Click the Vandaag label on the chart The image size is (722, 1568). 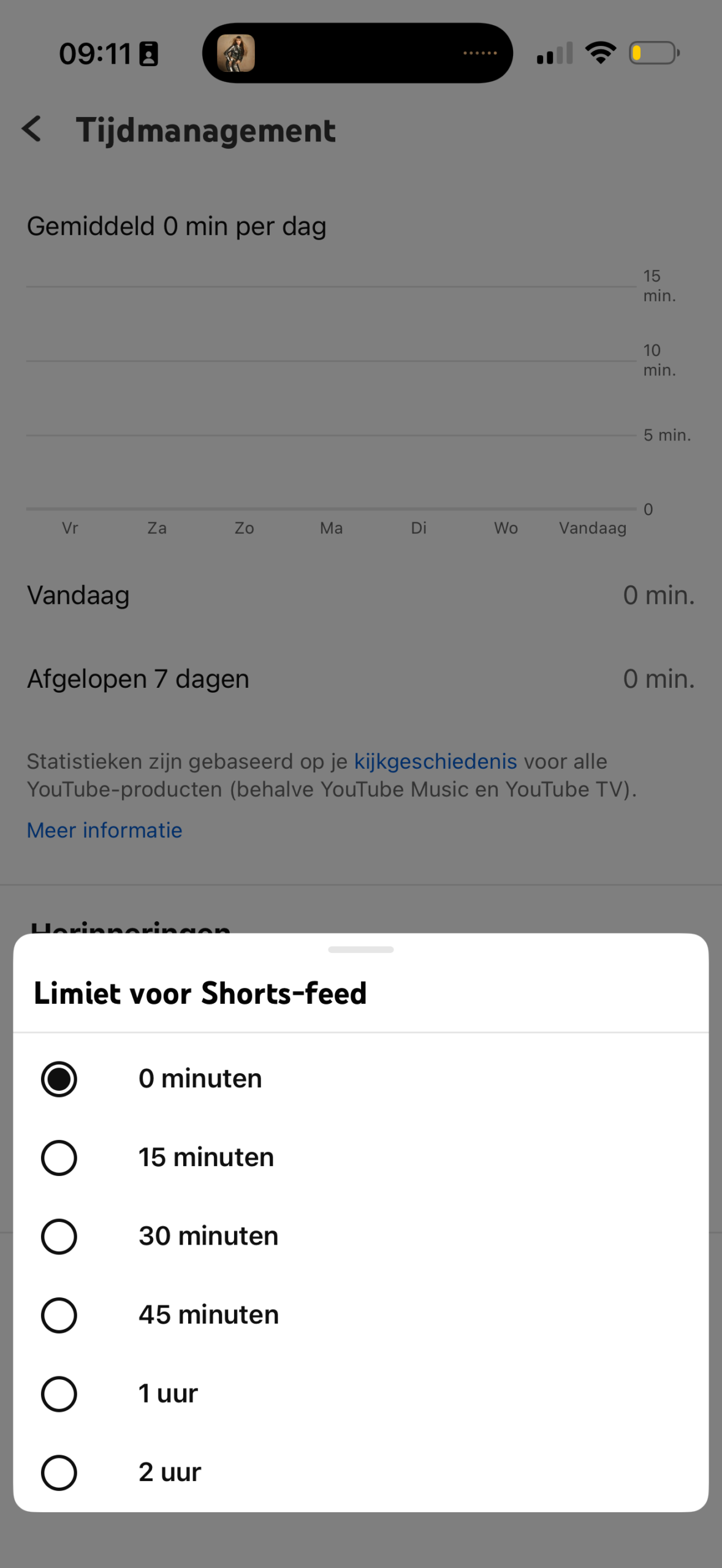592,528
